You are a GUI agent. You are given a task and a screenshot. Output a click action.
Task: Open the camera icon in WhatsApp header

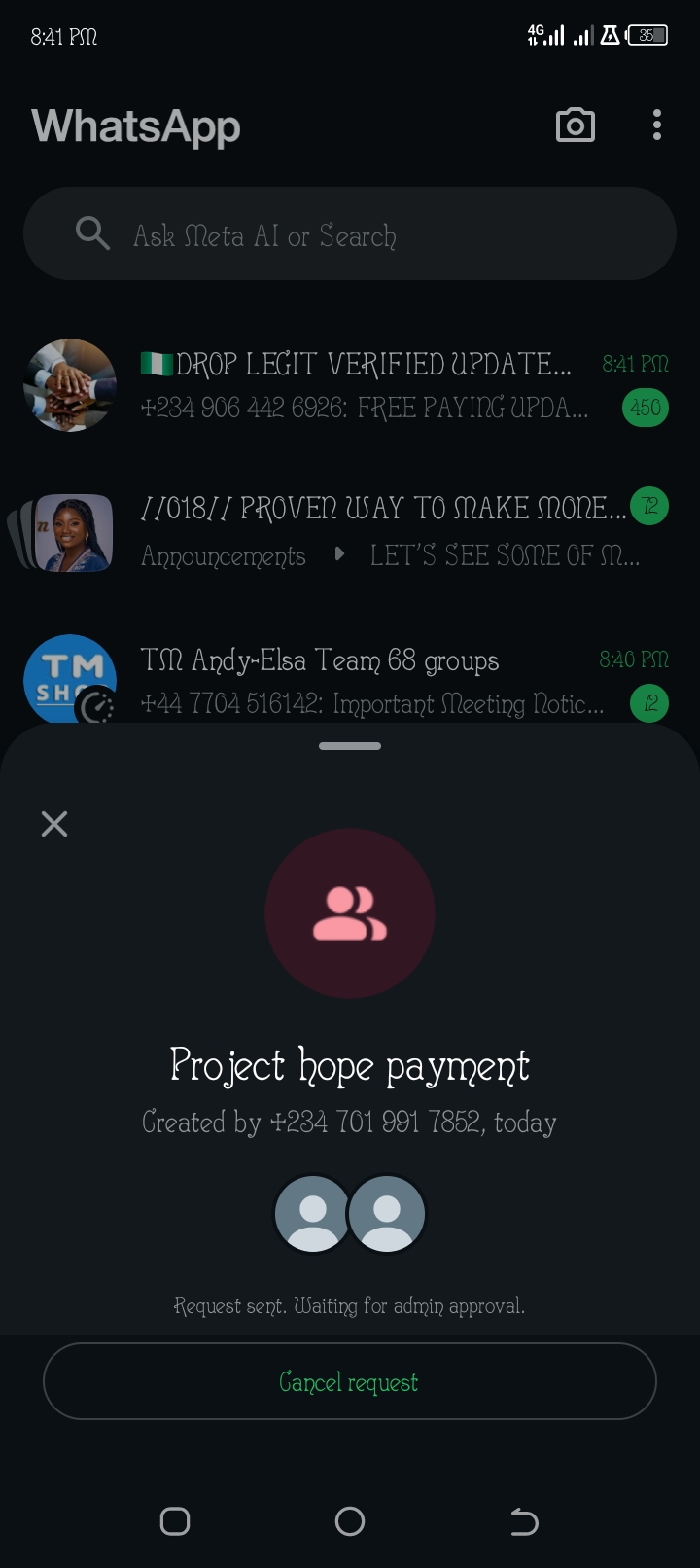[575, 125]
